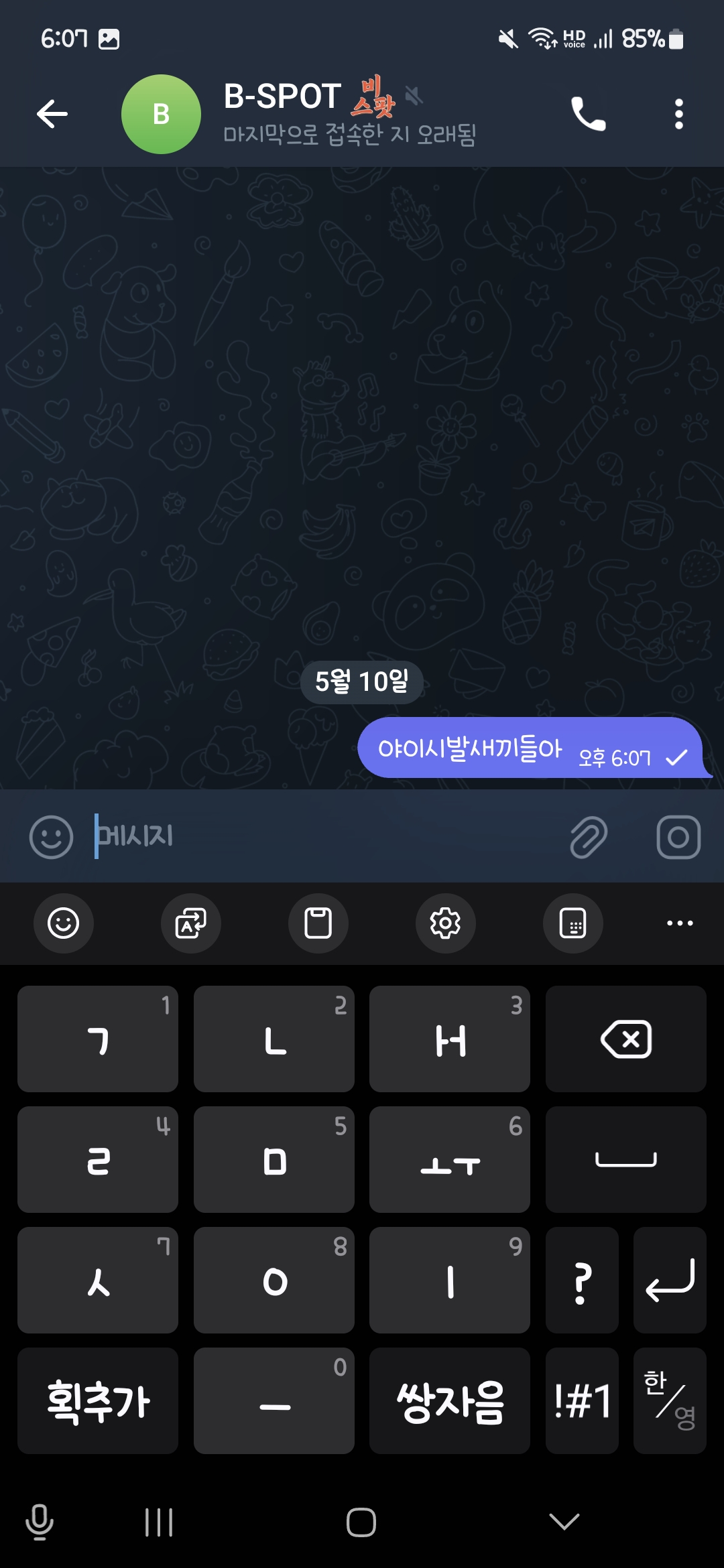Tap the 획추가 key
Viewport: 724px width, 1568px height.
[x=98, y=1400]
